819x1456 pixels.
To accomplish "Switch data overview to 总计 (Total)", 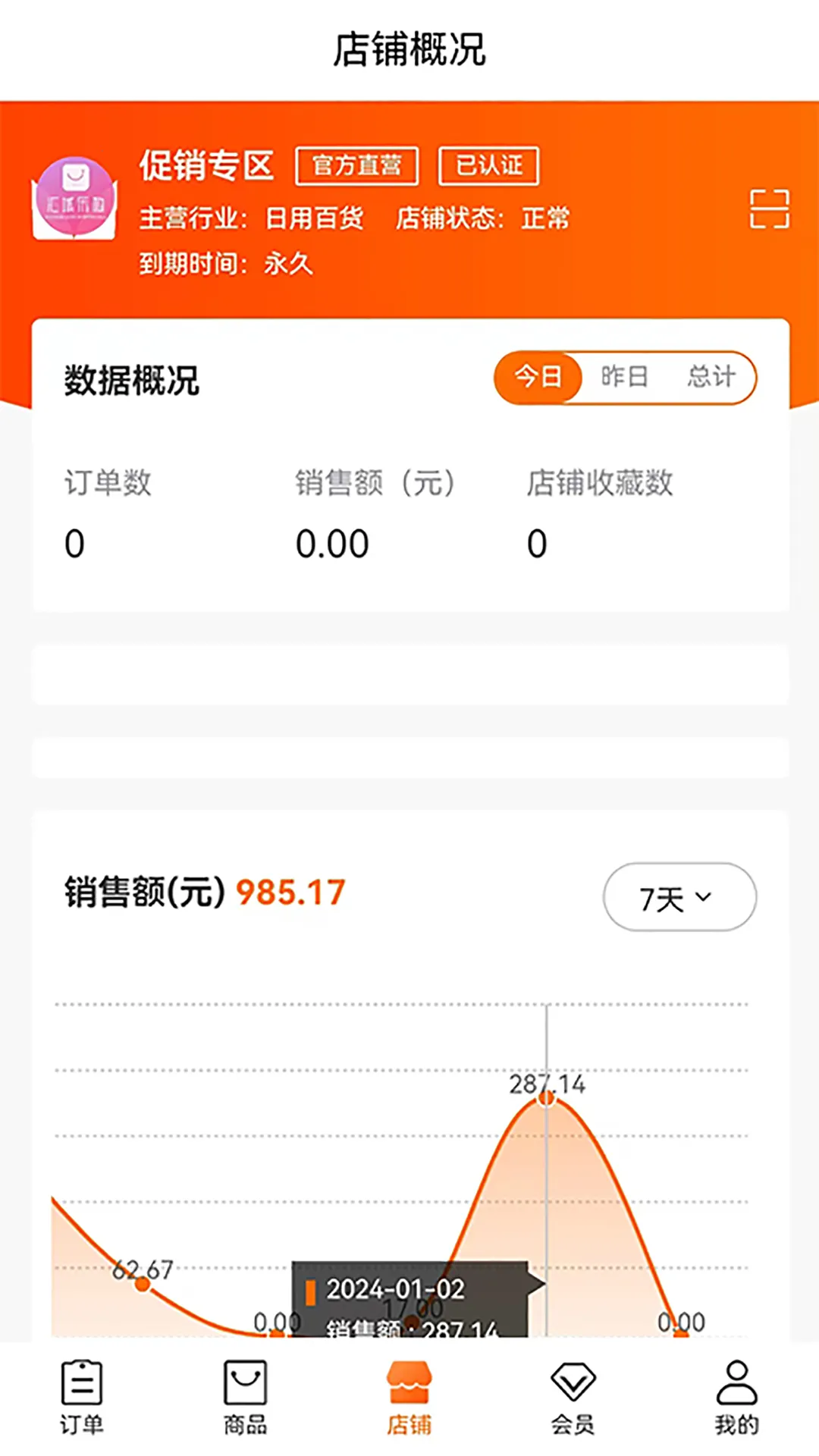I will (x=711, y=378).
